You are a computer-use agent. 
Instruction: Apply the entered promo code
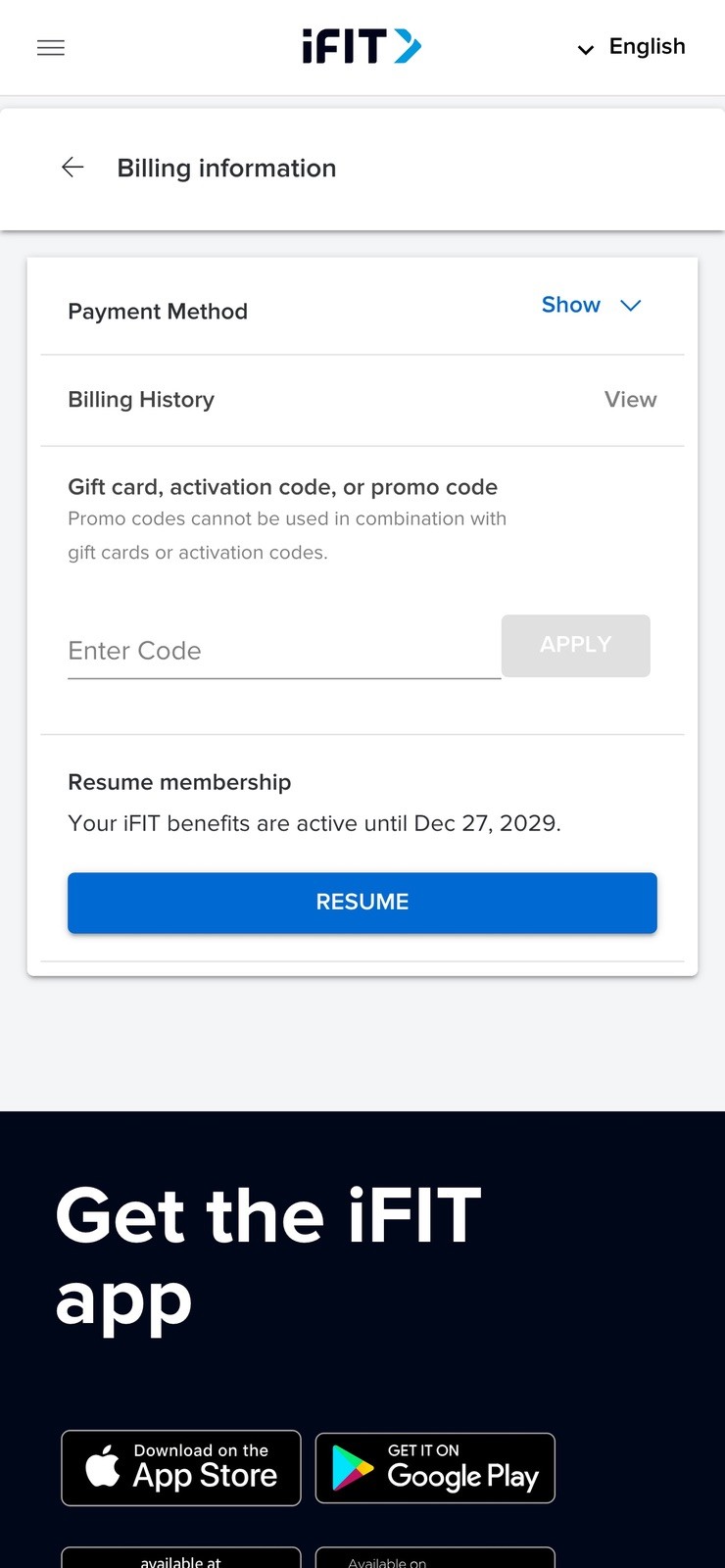click(x=575, y=645)
